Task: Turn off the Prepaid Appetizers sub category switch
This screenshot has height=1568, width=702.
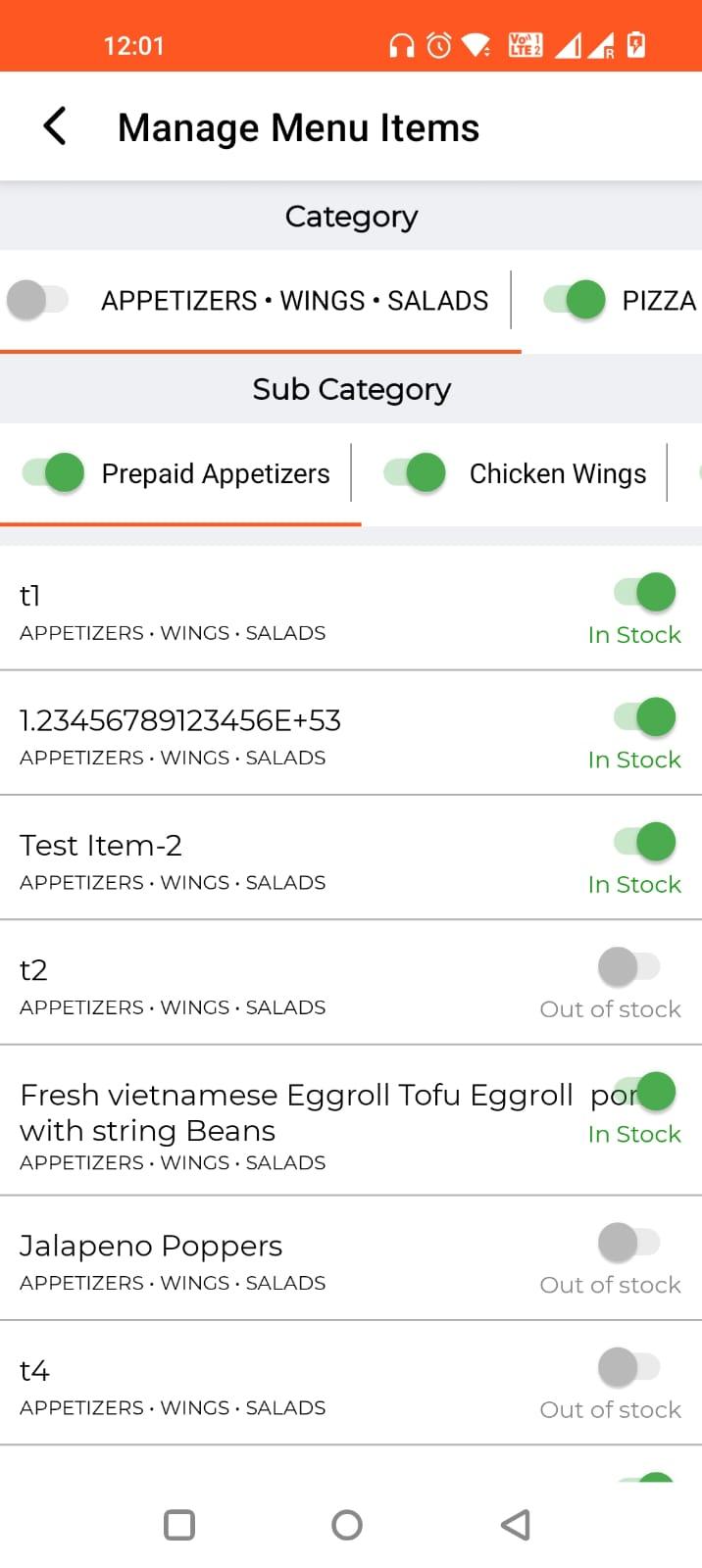Action: coord(53,473)
